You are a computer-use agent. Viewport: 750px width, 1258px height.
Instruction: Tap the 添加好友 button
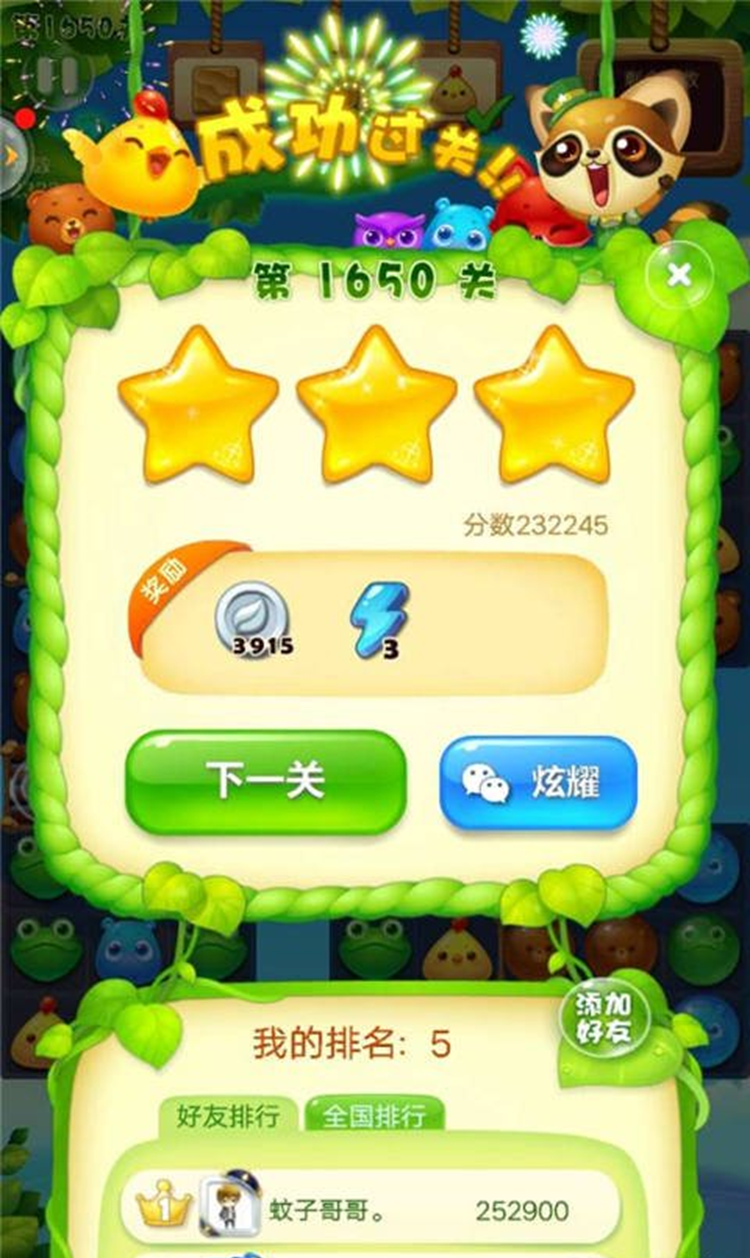click(x=604, y=1018)
